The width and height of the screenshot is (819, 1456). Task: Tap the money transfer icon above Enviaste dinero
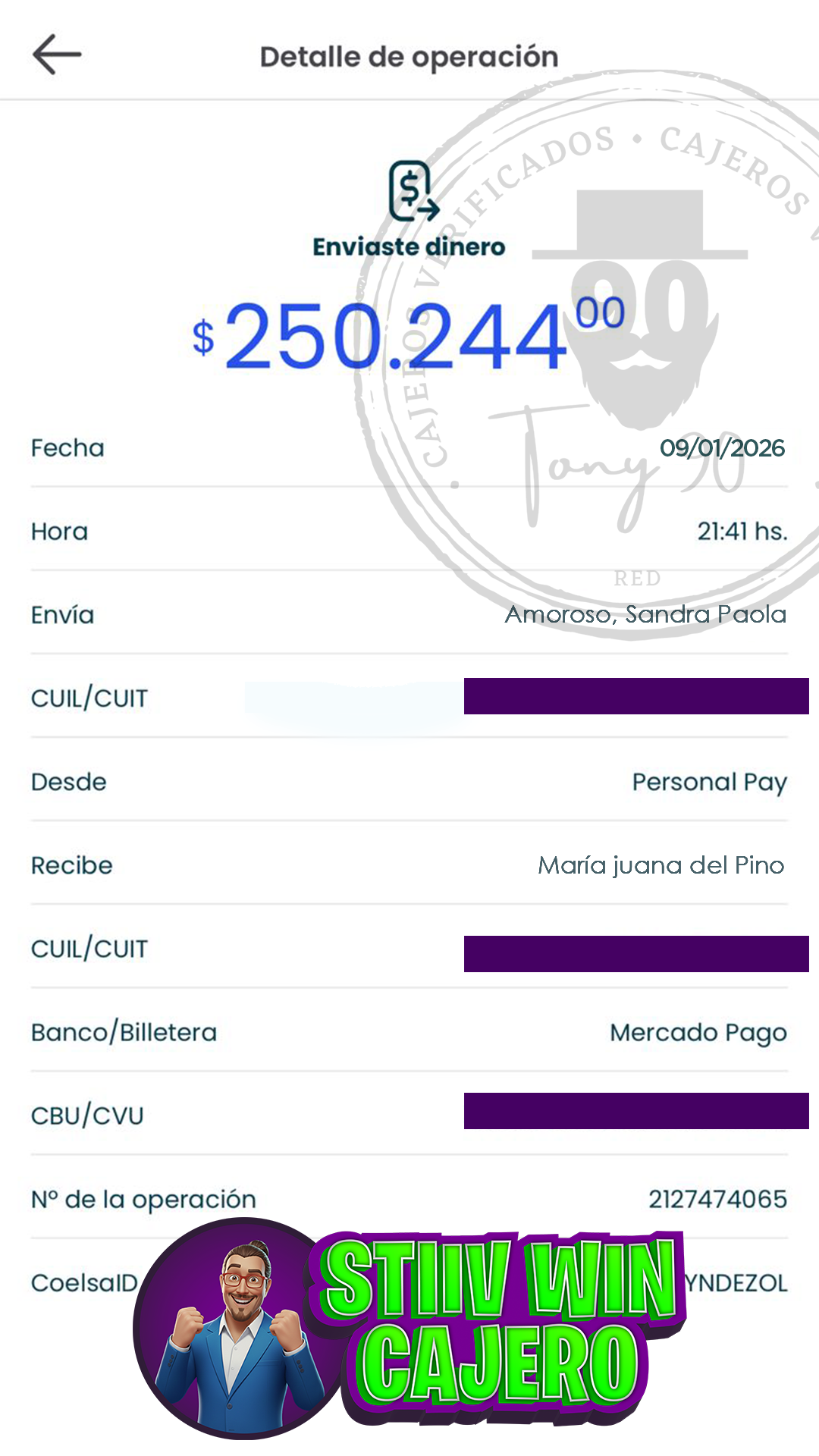[x=409, y=190]
